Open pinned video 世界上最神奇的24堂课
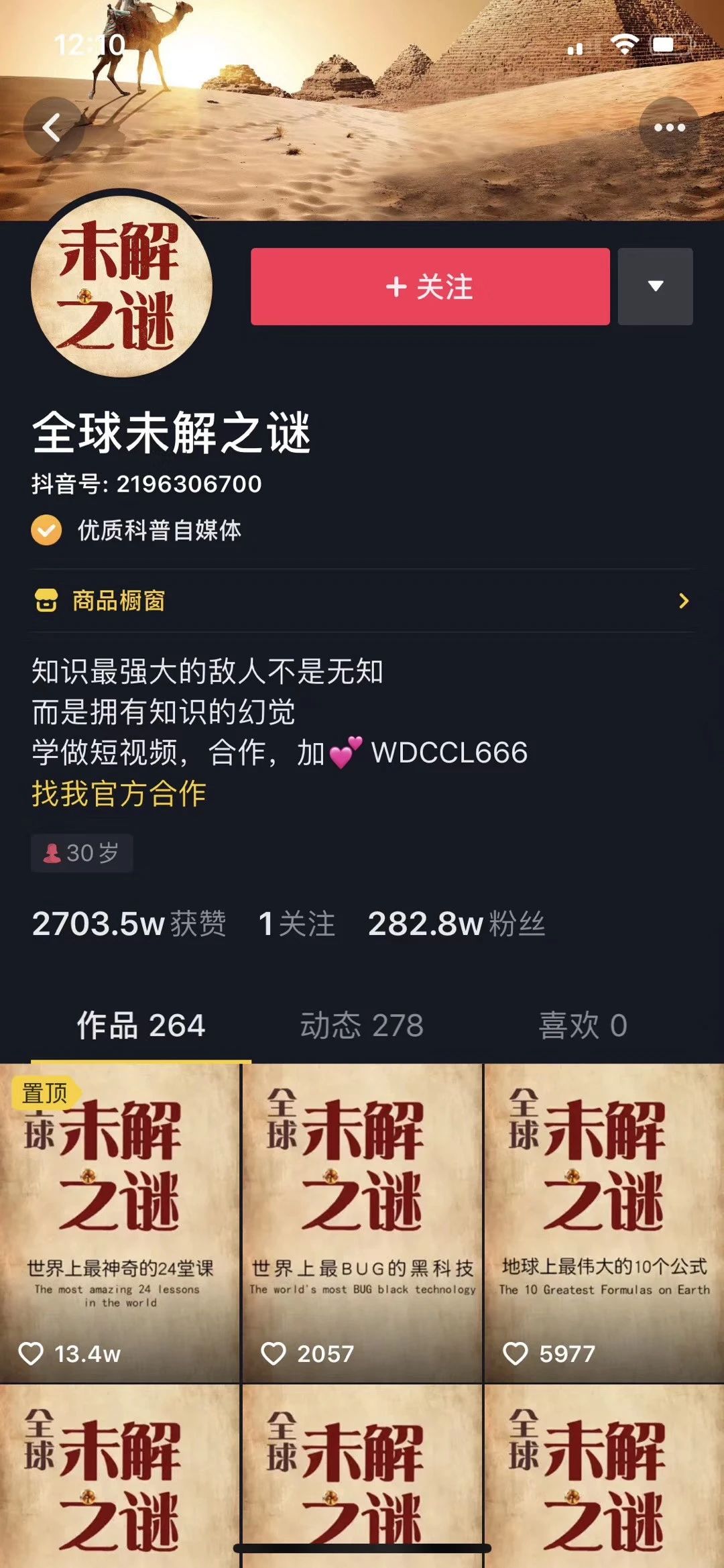 [119, 1222]
